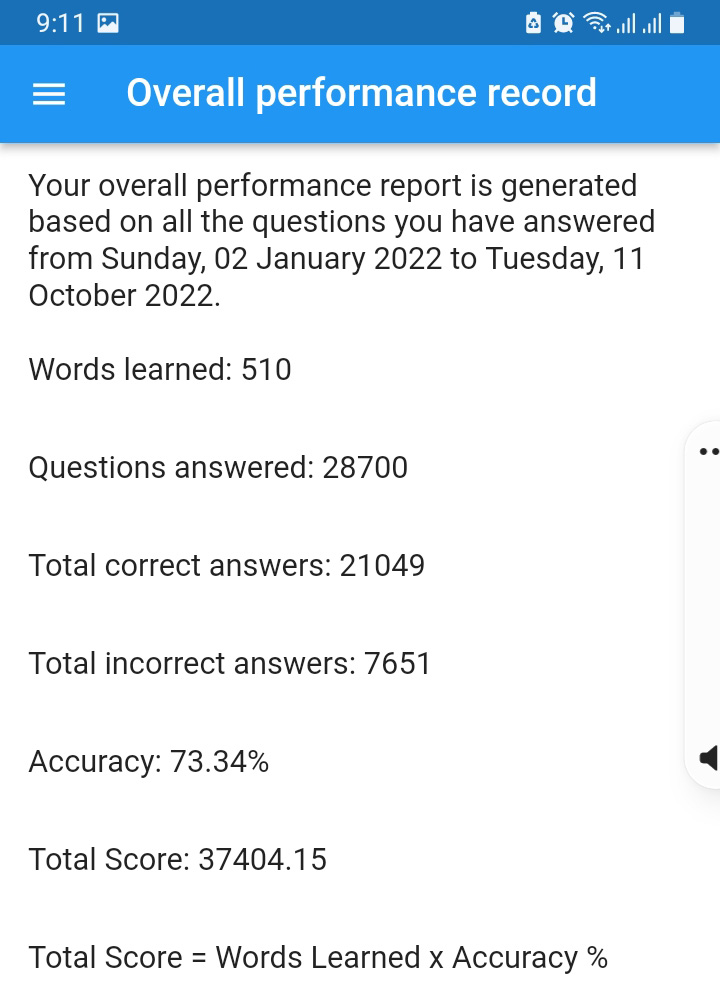Open the navigation drawer menu
Screen dimensions: 720x1007
[49, 94]
